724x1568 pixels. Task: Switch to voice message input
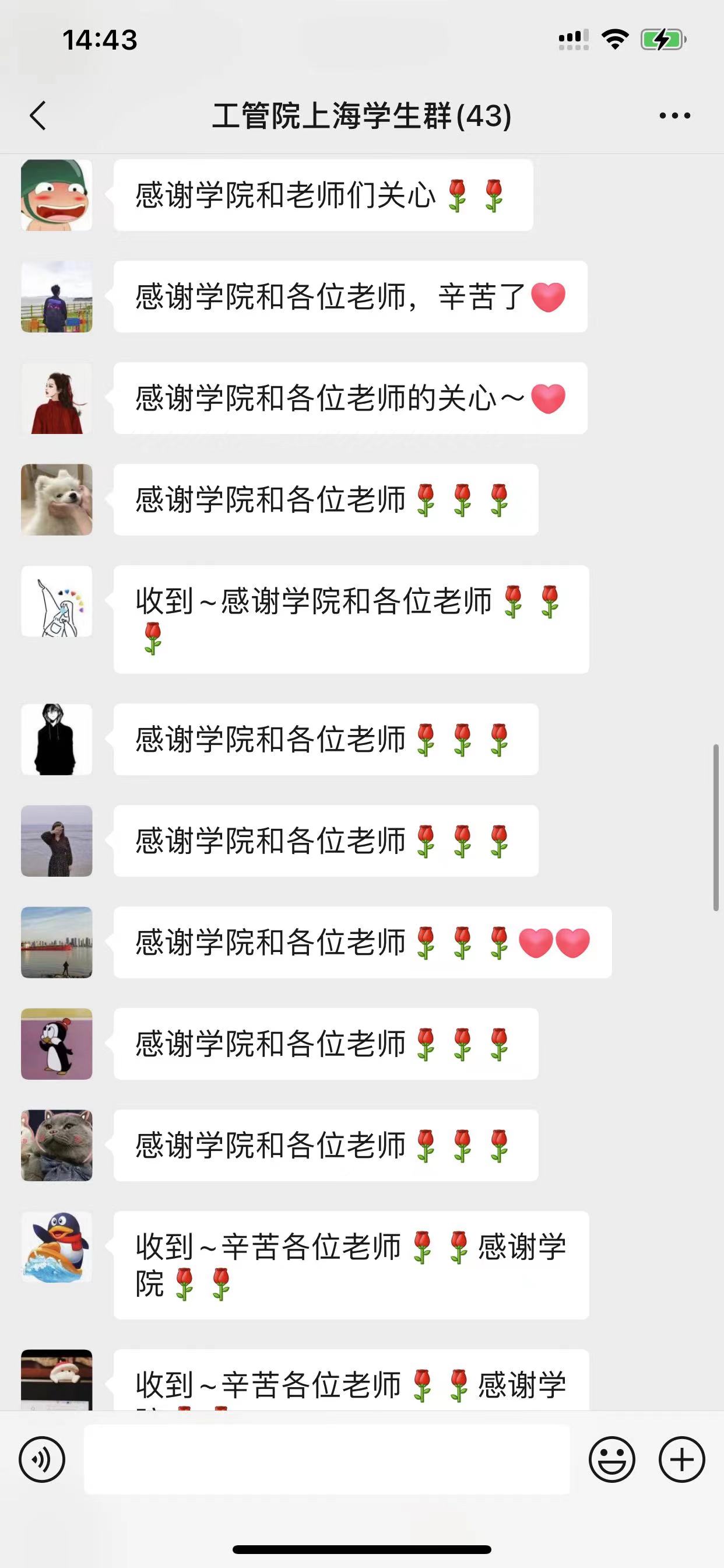[42, 1459]
